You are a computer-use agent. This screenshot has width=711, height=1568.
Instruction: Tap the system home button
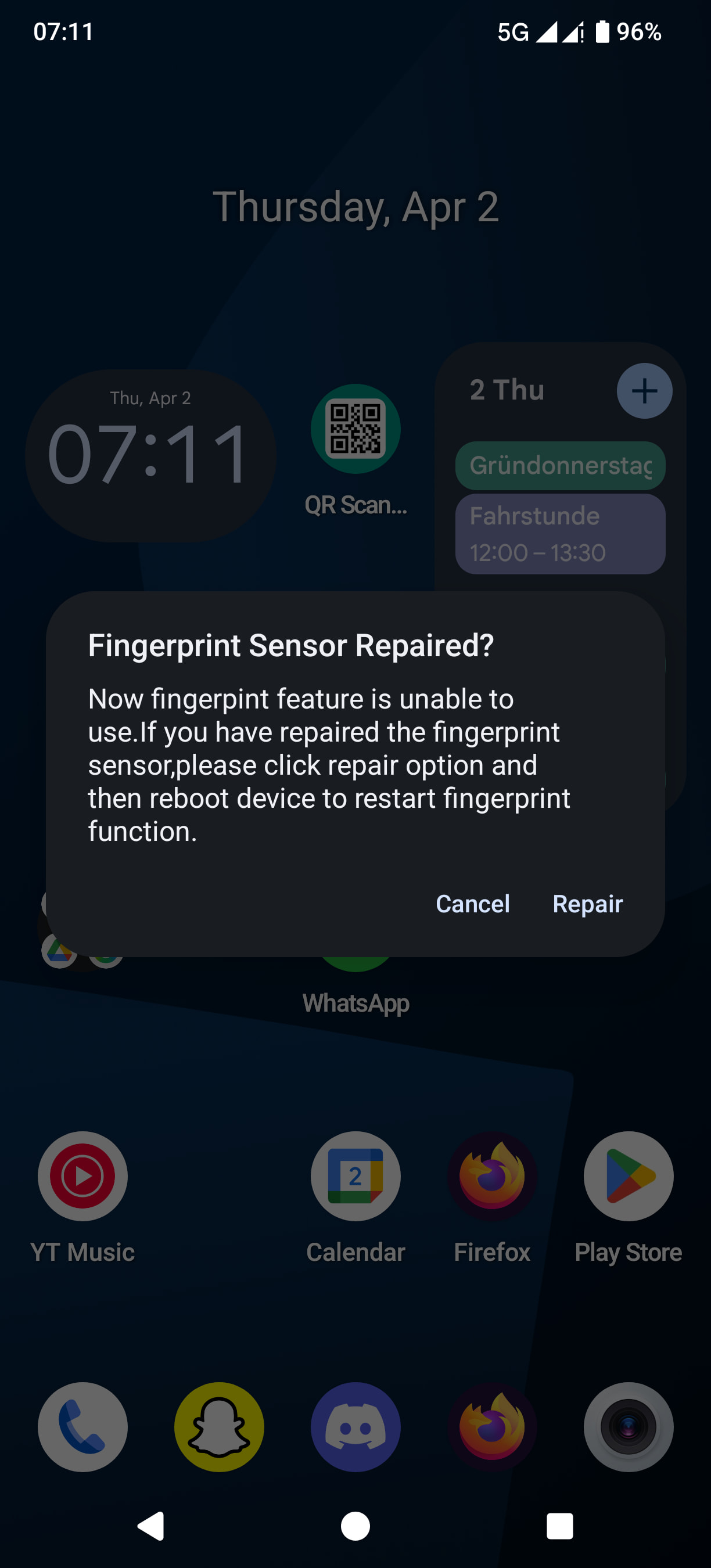pos(355,1526)
